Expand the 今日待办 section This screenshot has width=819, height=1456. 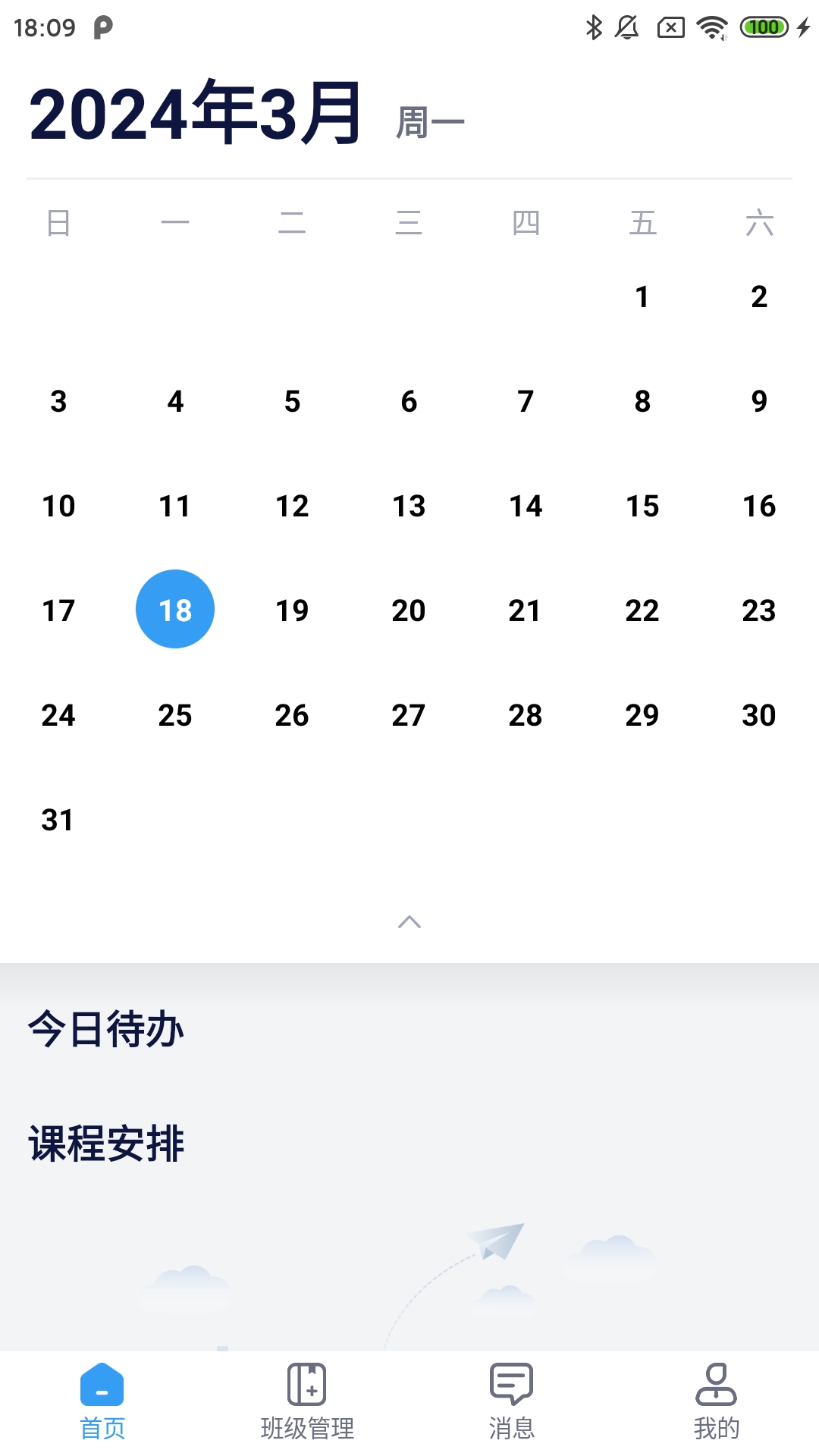point(105,1030)
